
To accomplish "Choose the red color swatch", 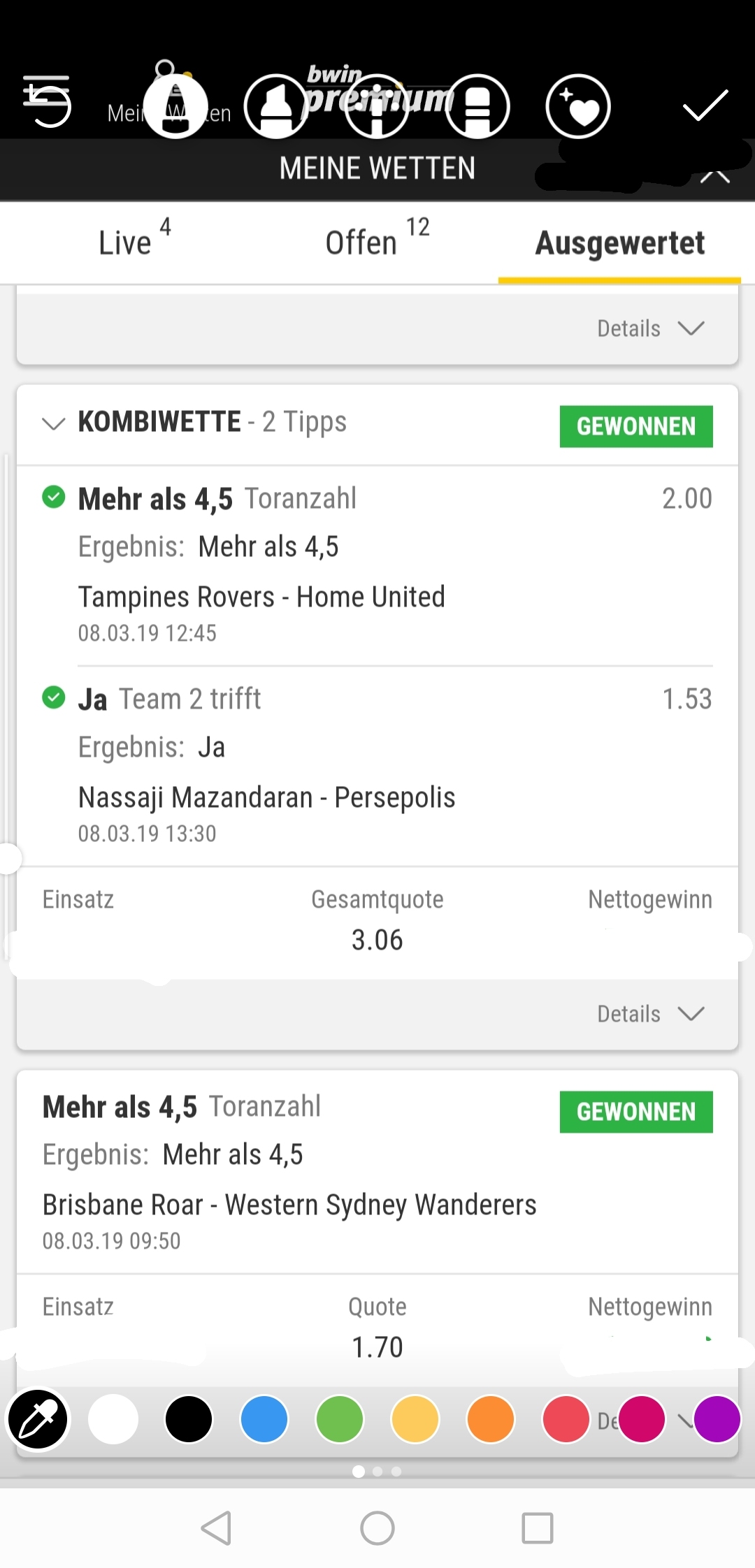I will tap(566, 1419).
